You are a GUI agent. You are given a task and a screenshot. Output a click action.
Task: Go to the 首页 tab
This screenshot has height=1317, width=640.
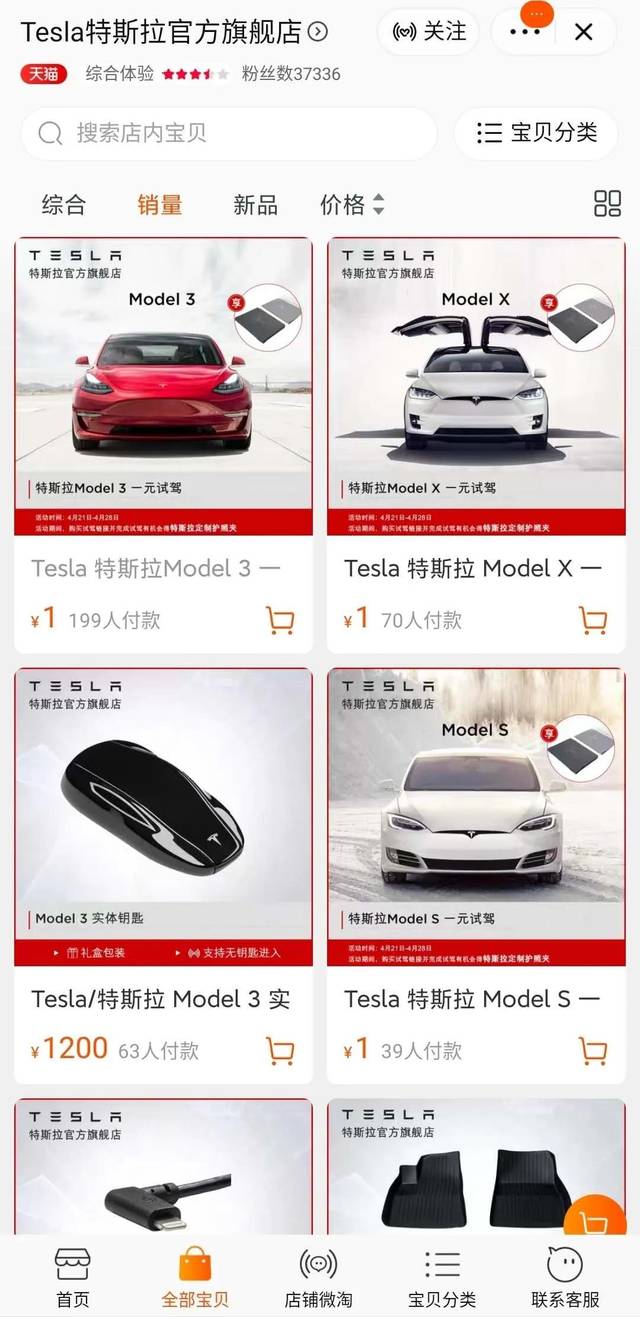pyautogui.click(x=72, y=1278)
